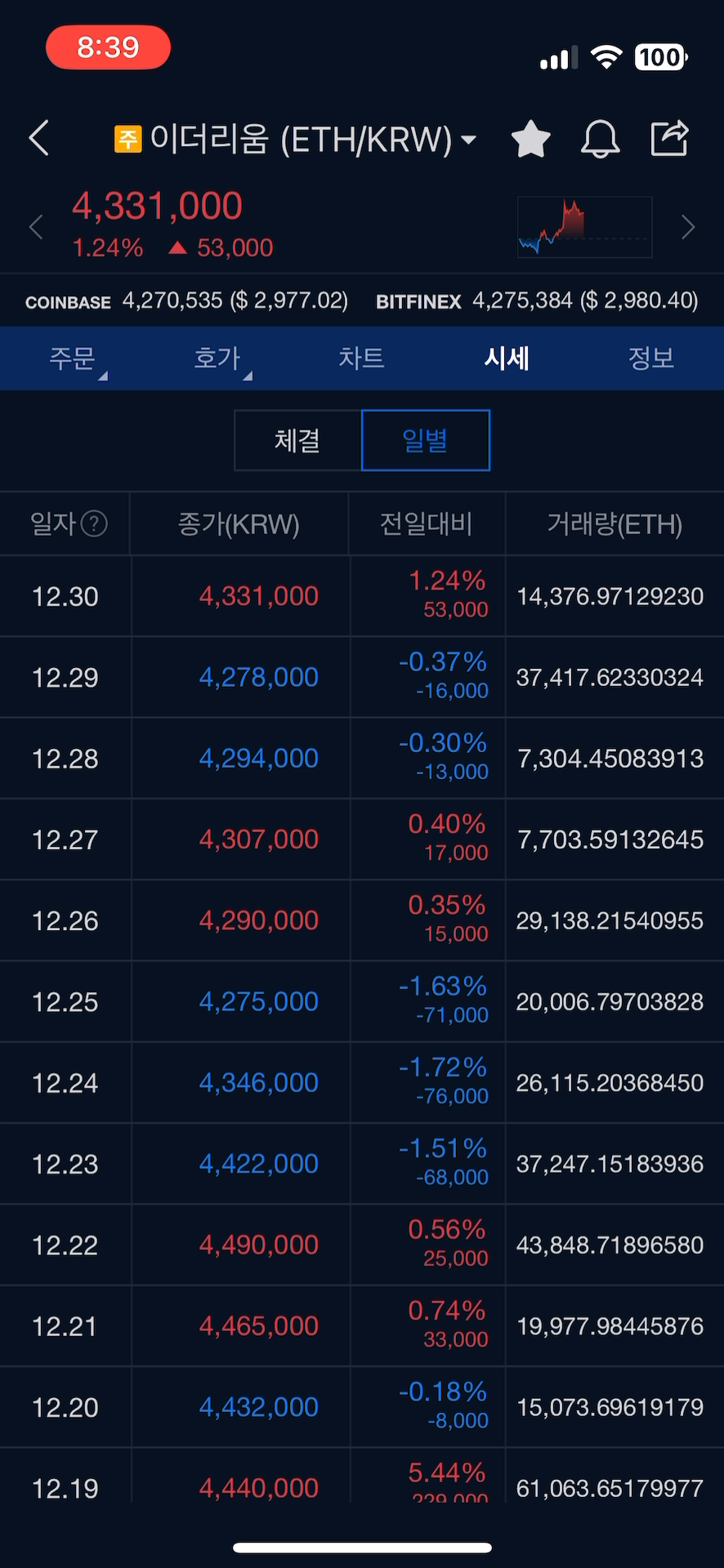
Task: Toggle the favorite star for Ethereum
Action: tap(530, 138)
